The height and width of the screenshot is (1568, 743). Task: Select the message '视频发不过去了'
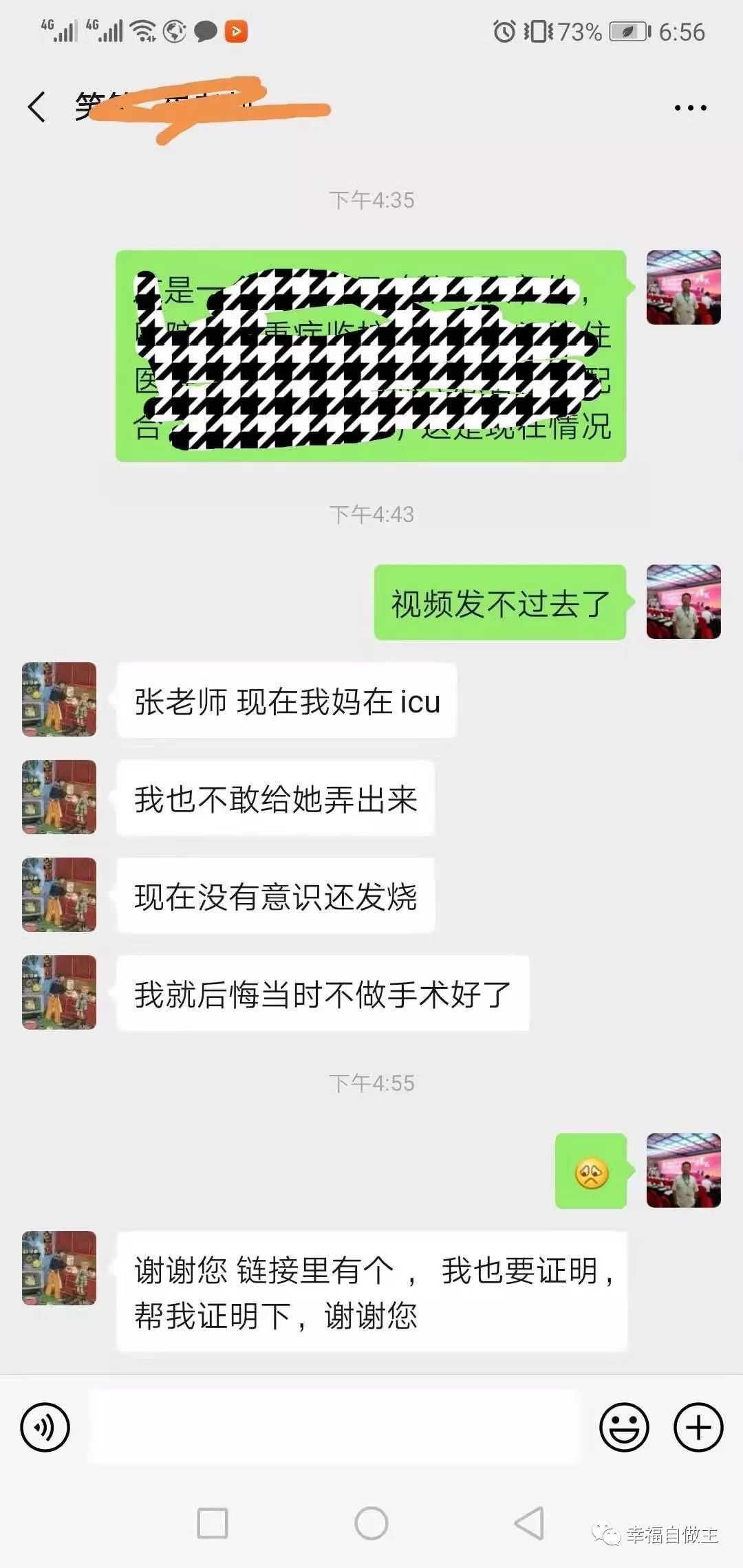click(x=500, y=602)
